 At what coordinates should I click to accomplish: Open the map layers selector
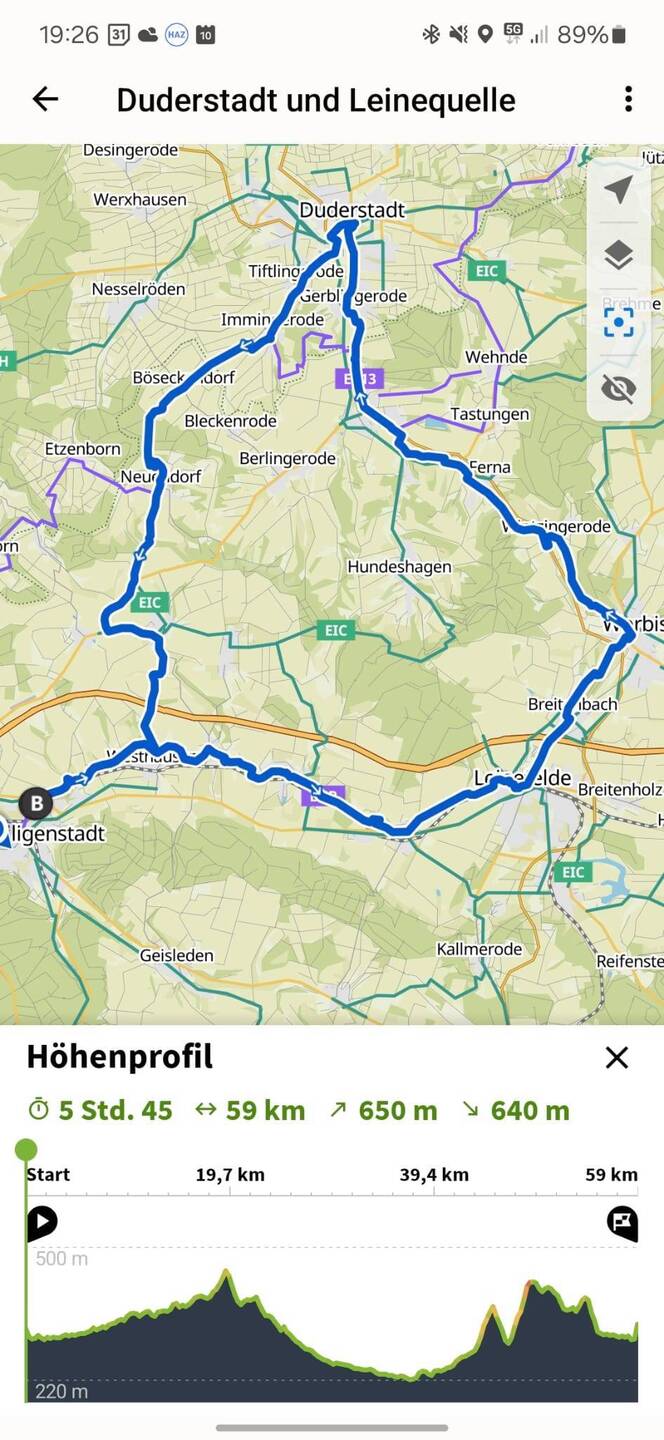point(619,255)
